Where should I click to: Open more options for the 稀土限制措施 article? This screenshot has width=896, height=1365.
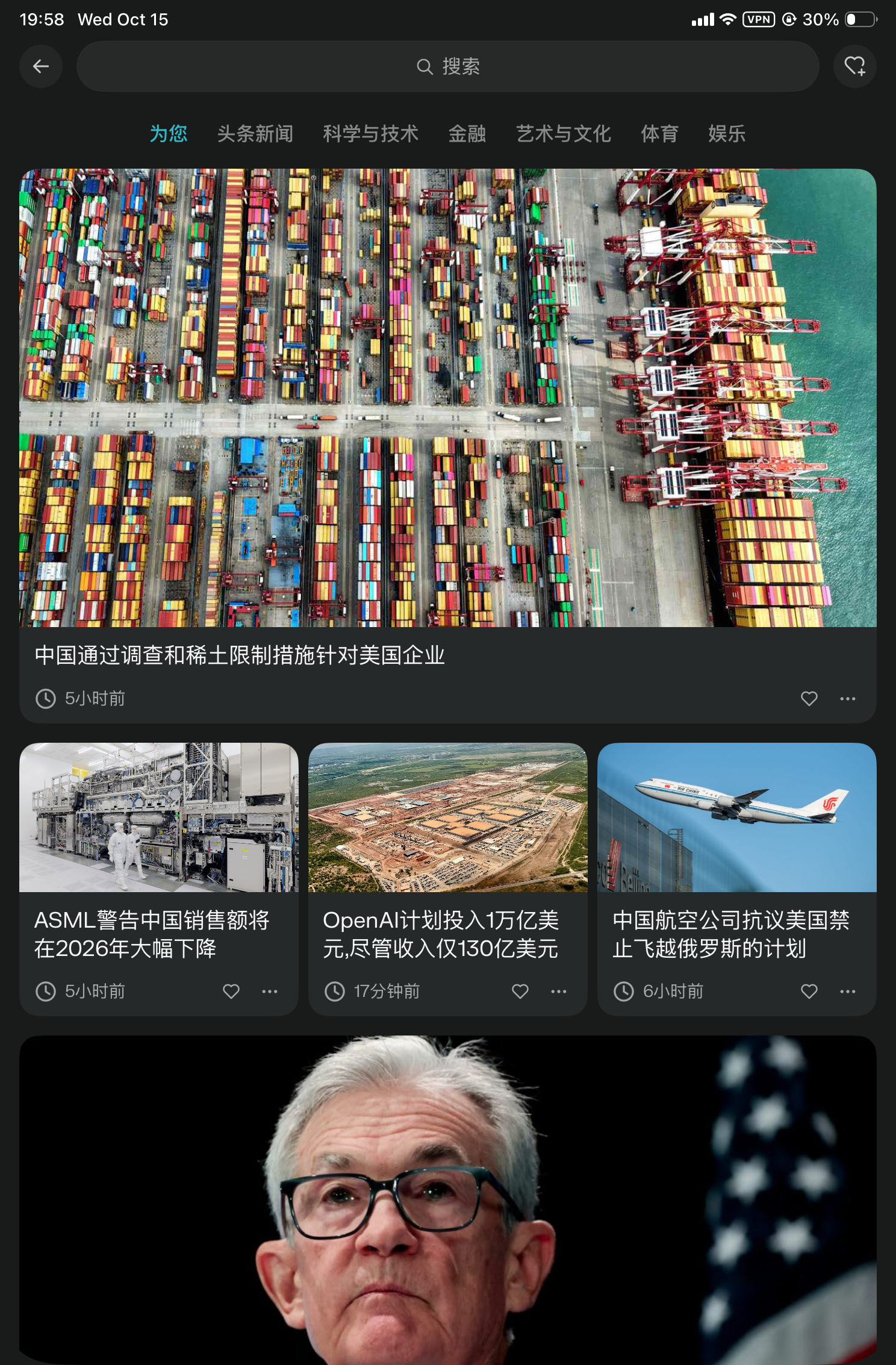[x=848, y=699]
